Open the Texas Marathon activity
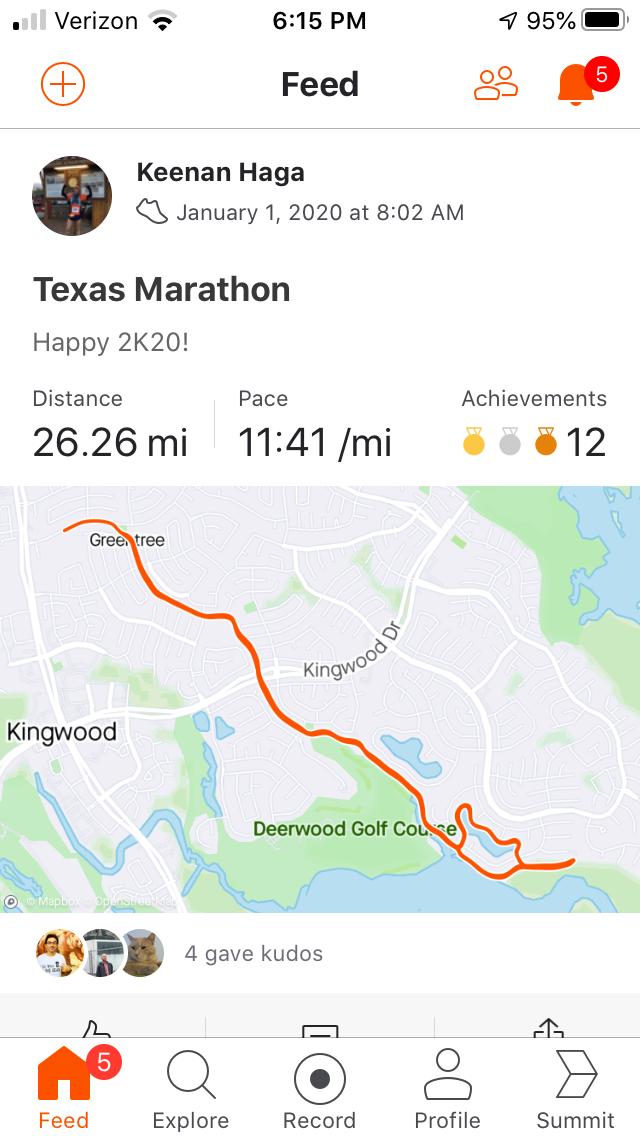Image resolution: width=640 pixels, height=1136 pixels. (162, 290)
